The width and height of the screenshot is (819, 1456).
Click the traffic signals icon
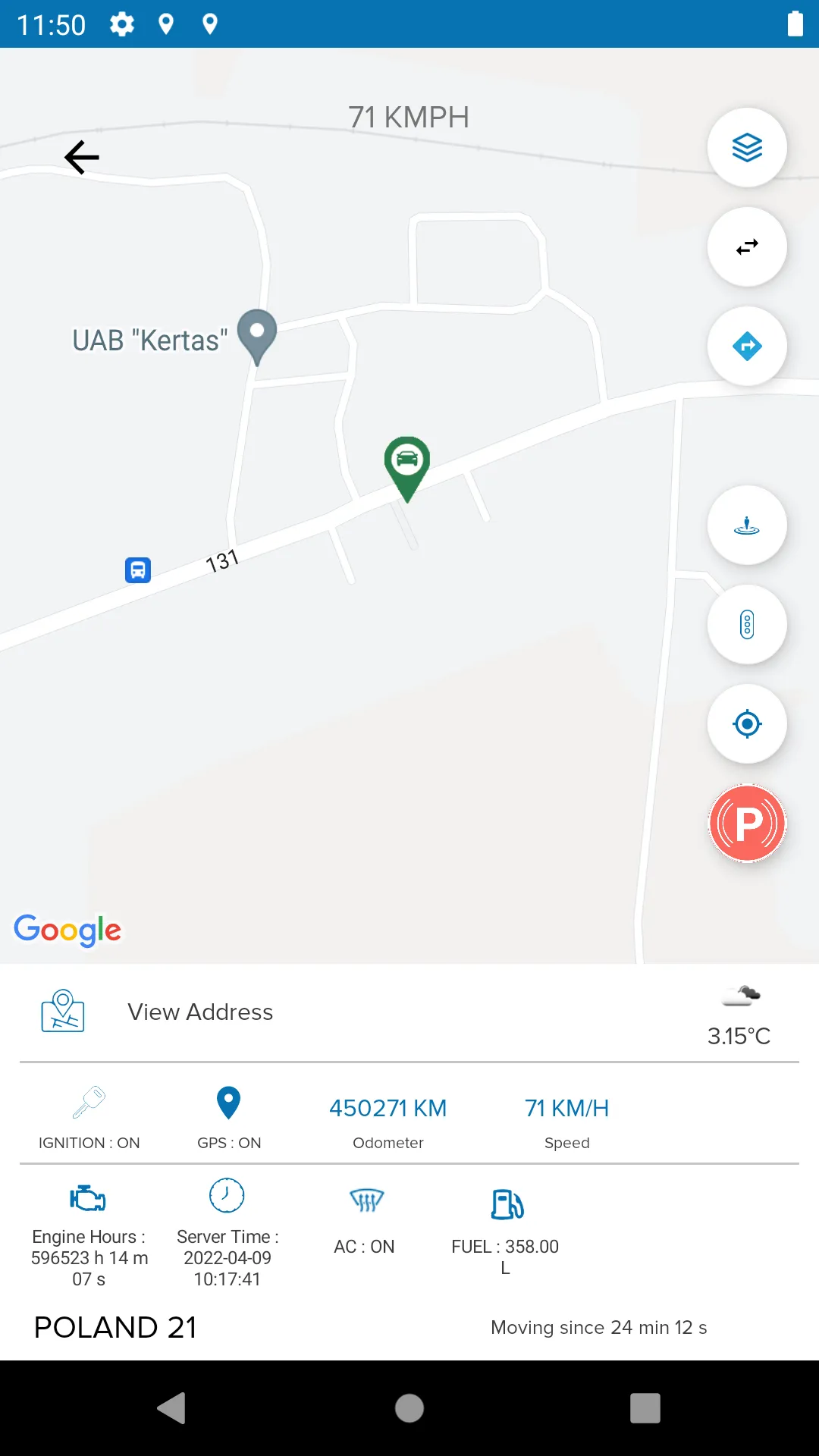[x=747, y=624]
